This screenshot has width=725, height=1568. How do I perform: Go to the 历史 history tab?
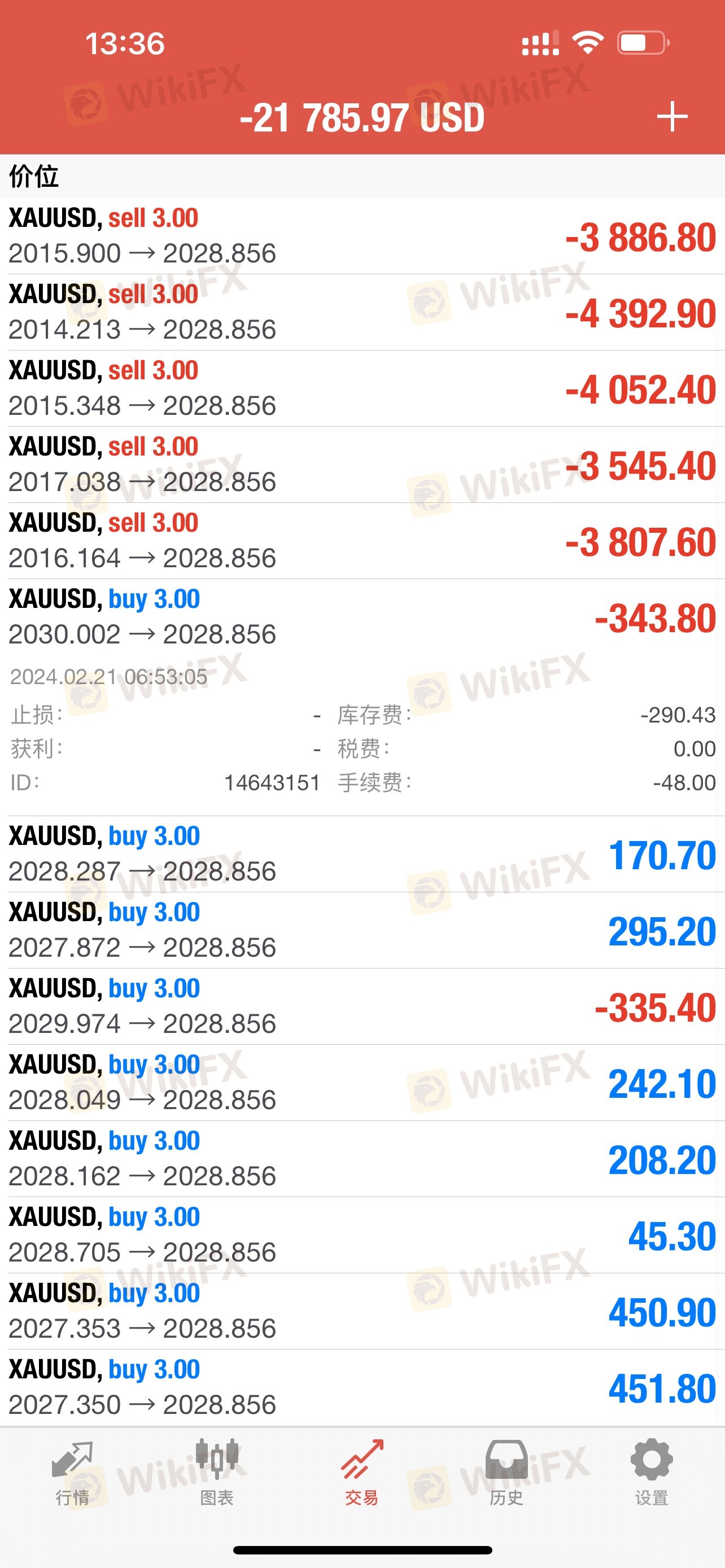(x=506, y=1474)
